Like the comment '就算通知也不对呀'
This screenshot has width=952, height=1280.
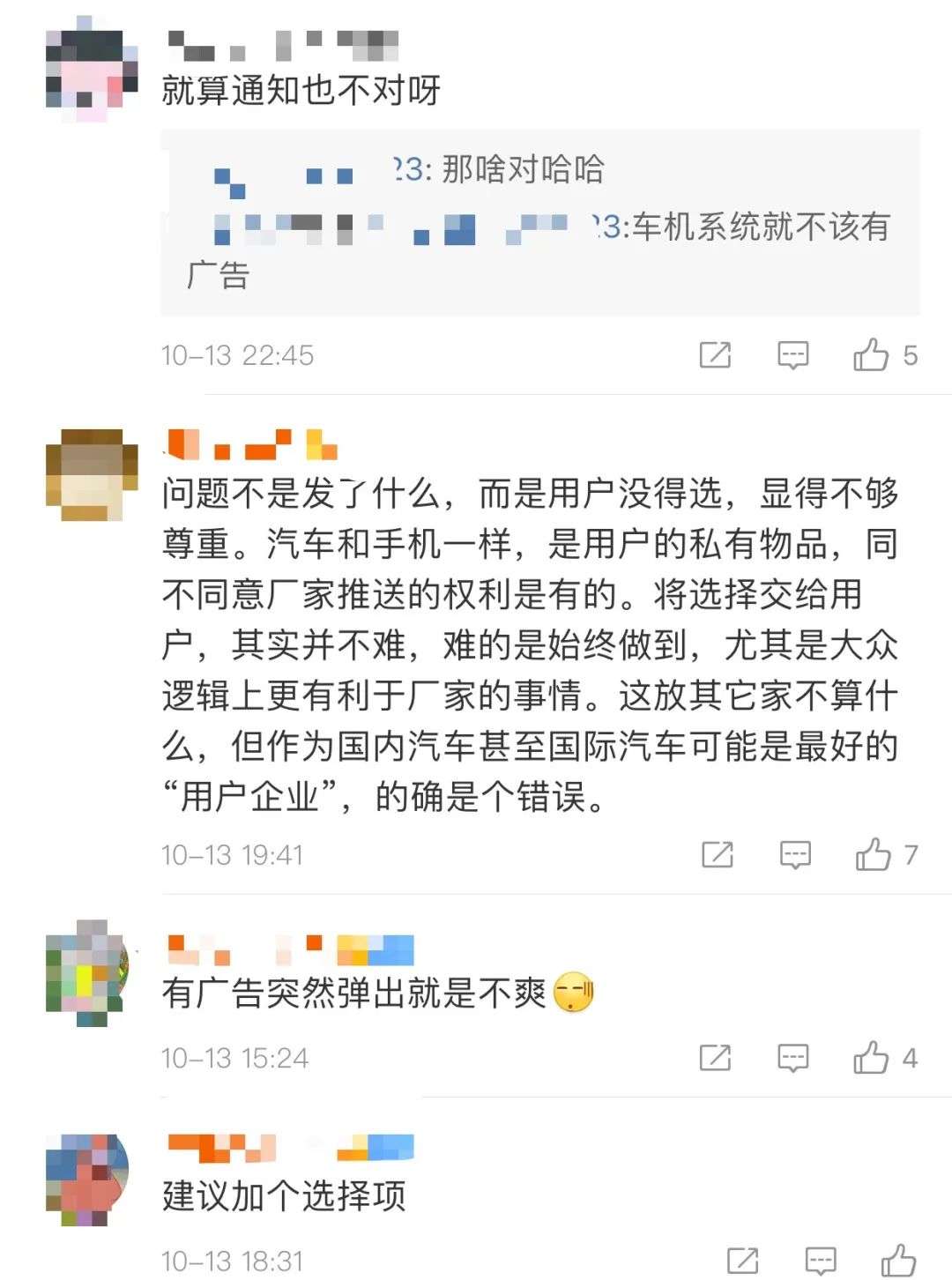pyautogui.click(x=871, y=355)
